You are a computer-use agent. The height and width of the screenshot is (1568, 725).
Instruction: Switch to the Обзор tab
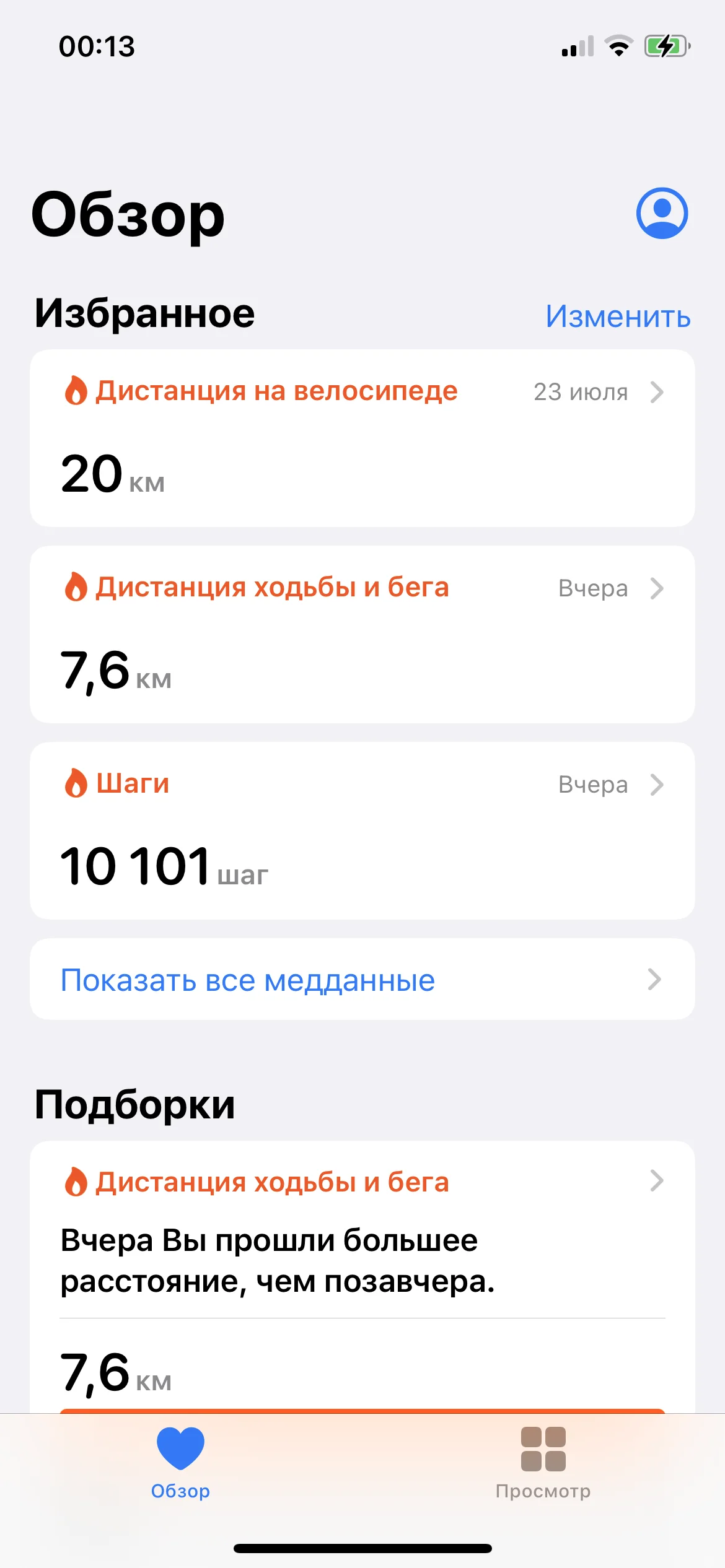click(x=180, y=1463)
